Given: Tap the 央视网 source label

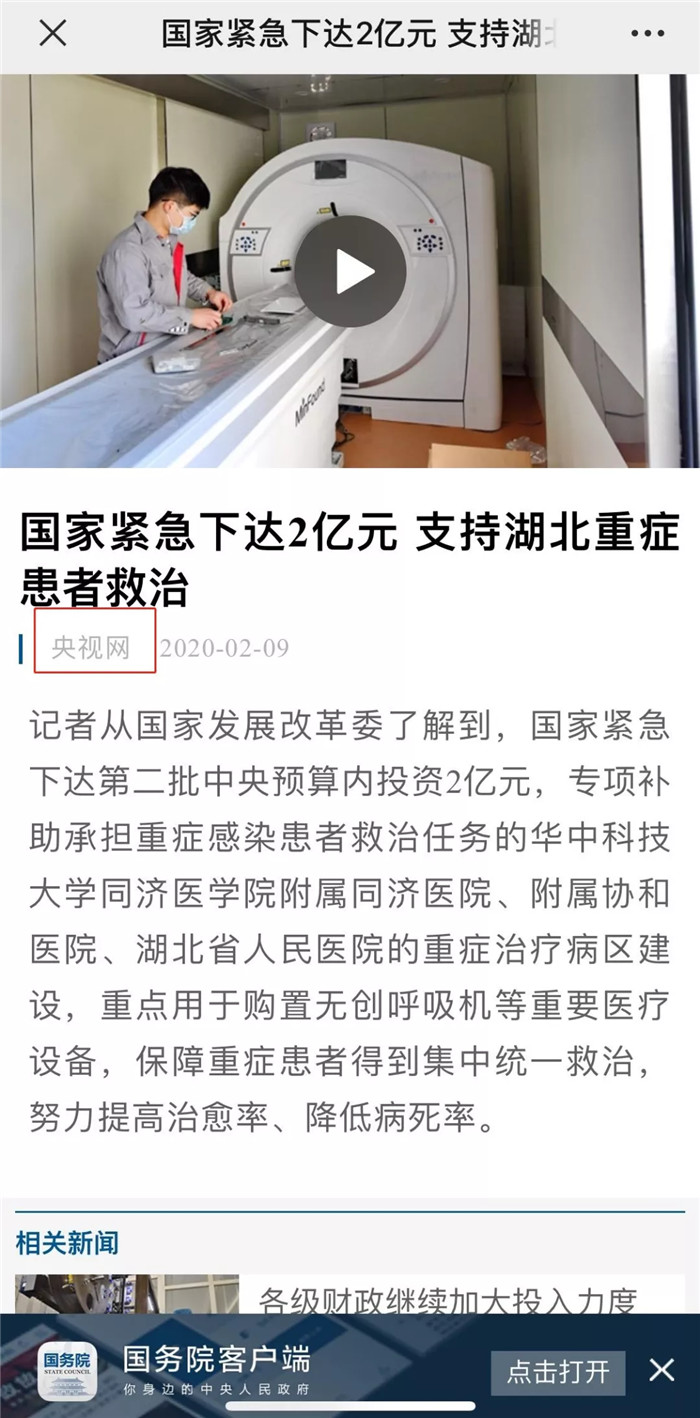Looking at the screenshot, I should pyautogui.click(x=91, y=647).
